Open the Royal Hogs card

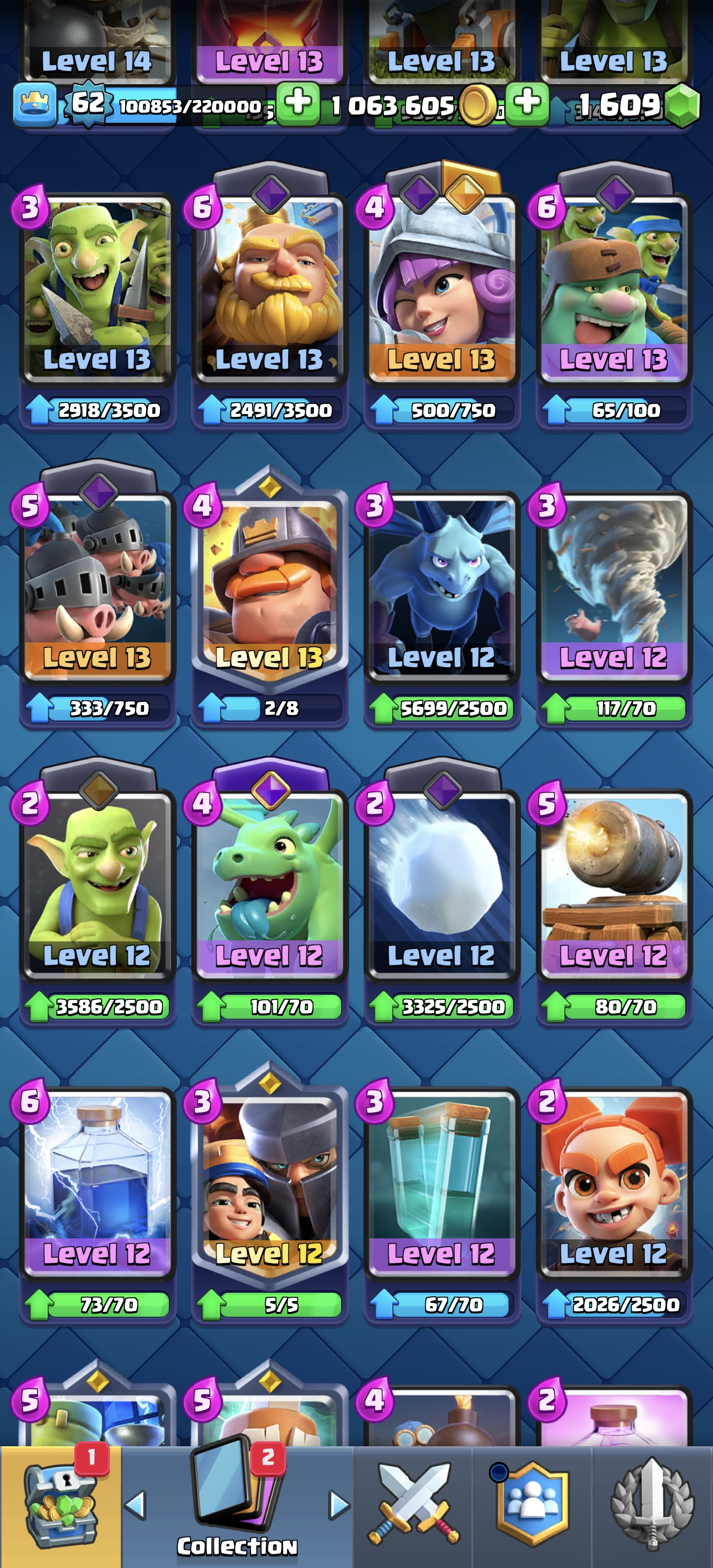click(98, 588)
